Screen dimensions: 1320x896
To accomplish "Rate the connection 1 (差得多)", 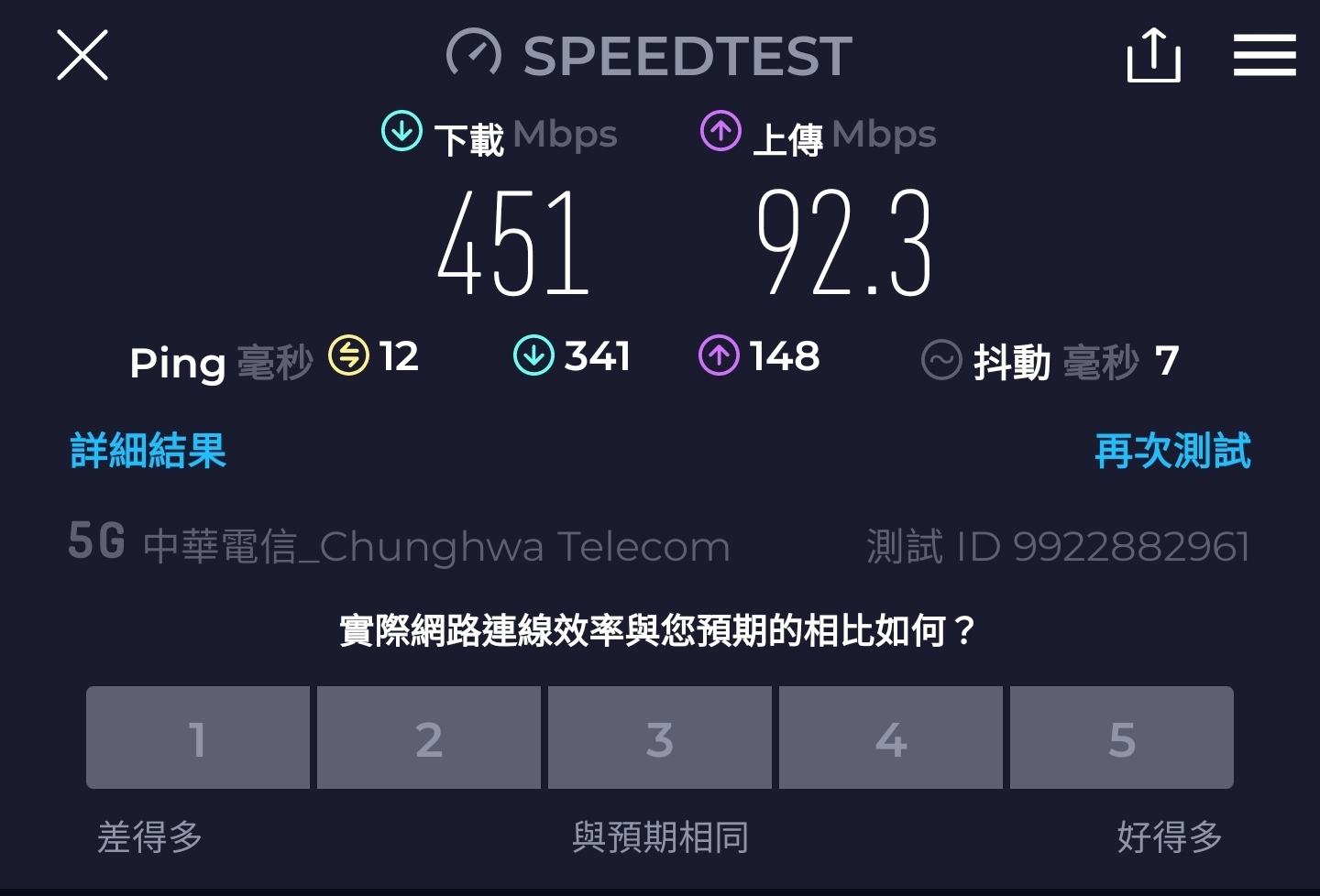I will pos(198,738).
